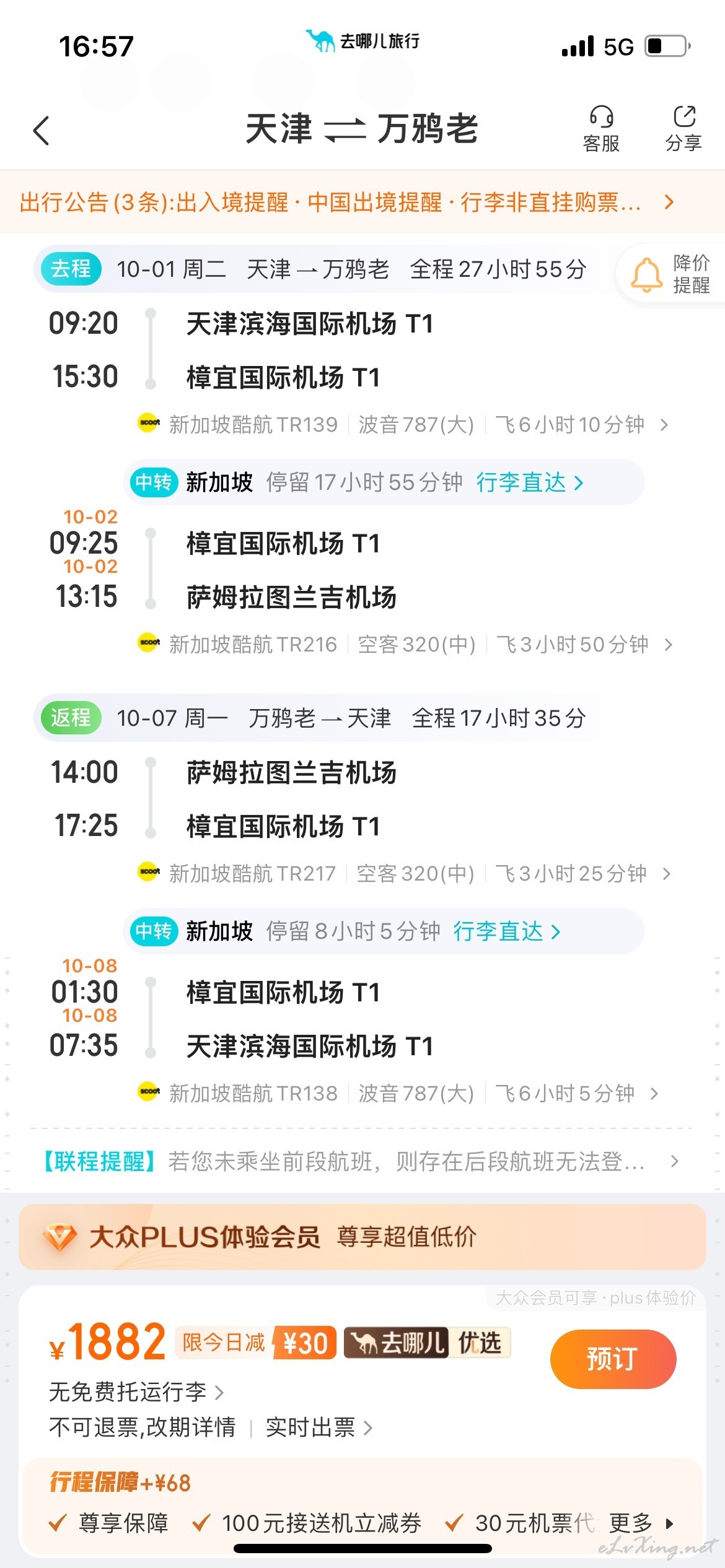
Task: Open the 大众PLUS体验会员 banner
Action: (362, 1237)
